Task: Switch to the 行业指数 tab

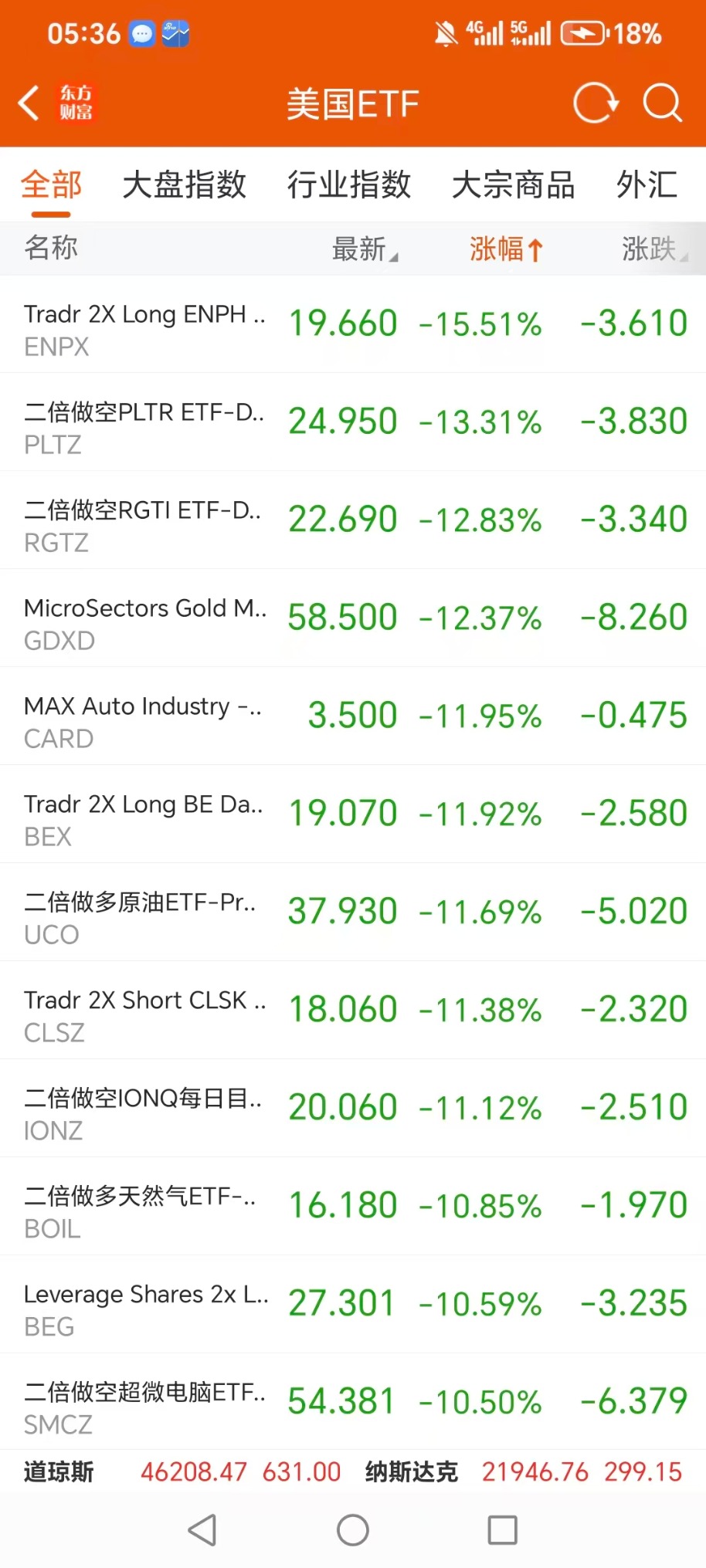Action: tap(349, 185)
